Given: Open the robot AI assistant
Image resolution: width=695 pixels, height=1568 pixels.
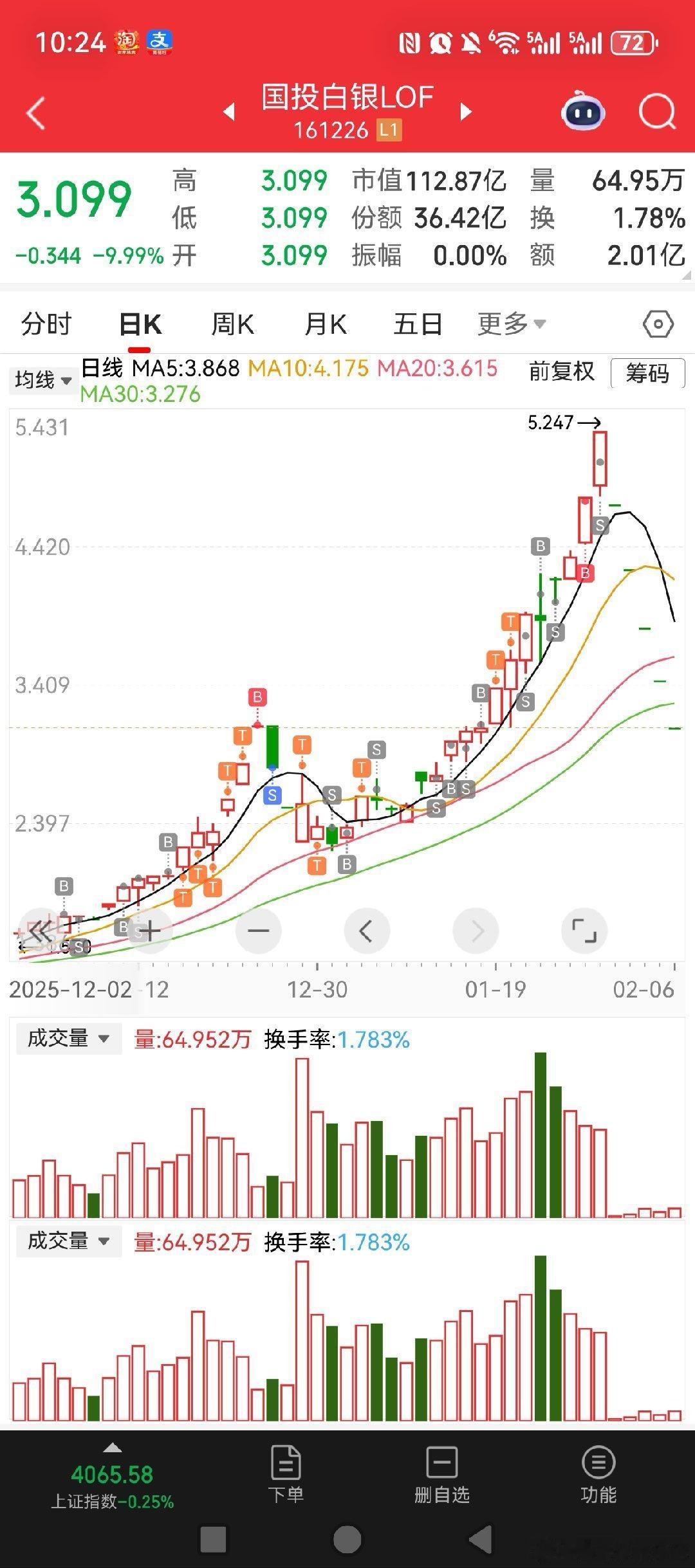Looking at the screenshot, I should (x=583, y=113).
